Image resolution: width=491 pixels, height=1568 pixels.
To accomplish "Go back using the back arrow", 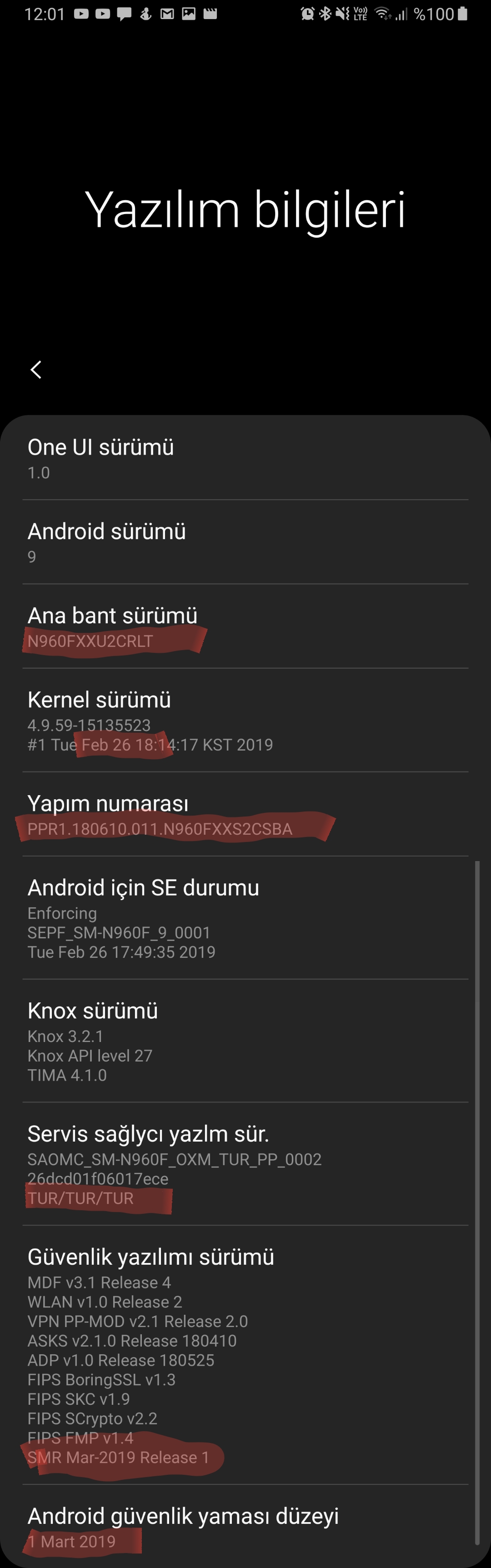I will pos(36,370).
